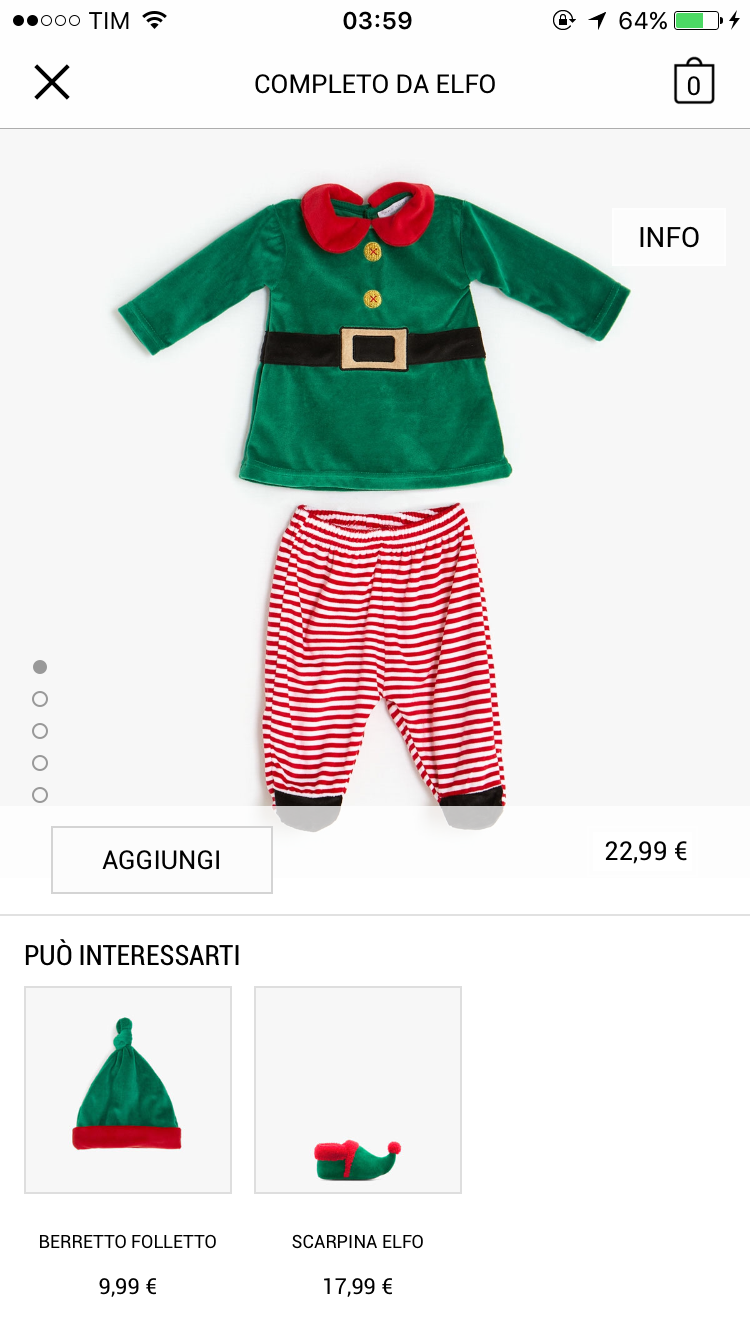Show product INFO details

pyautogui.click(x=668, y=237)
